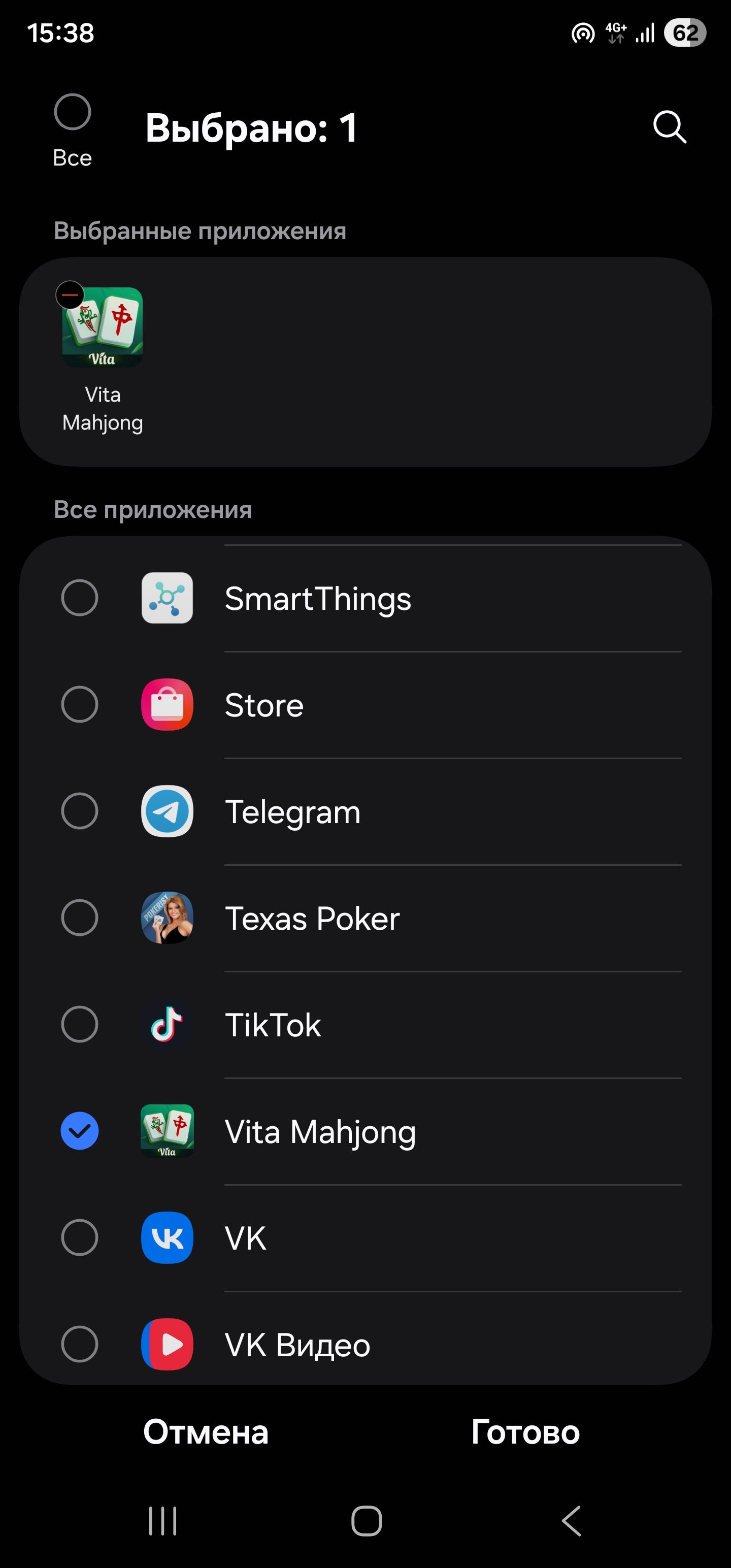The width and height of the screenshot is (731, 1568).
Task: Select the Texas Poker app
Action: (80, 918)
